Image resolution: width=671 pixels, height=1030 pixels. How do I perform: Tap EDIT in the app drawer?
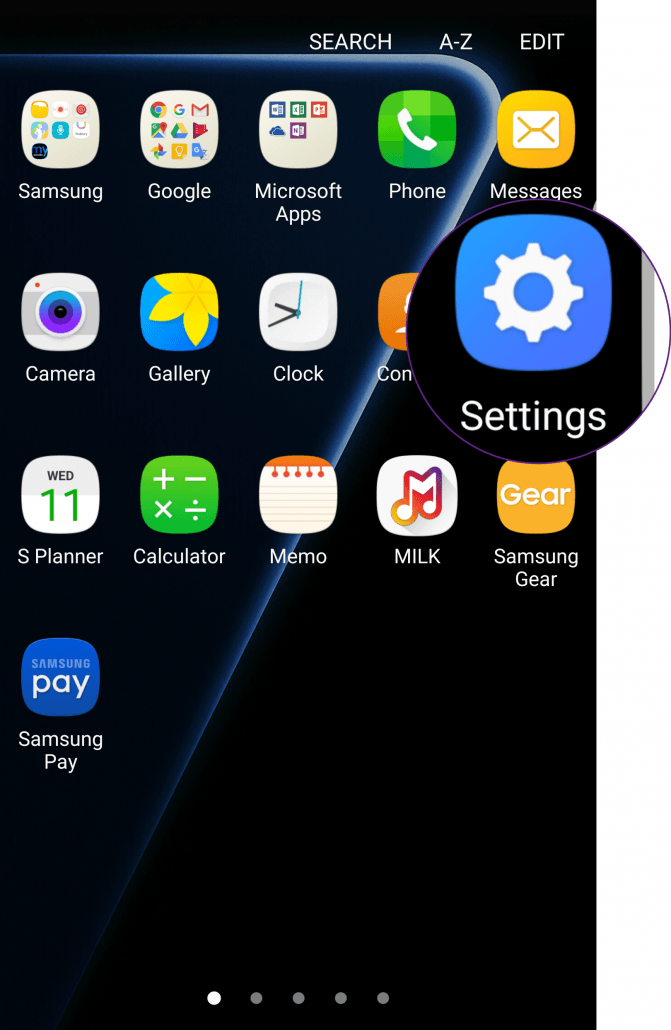pos(542,42)
